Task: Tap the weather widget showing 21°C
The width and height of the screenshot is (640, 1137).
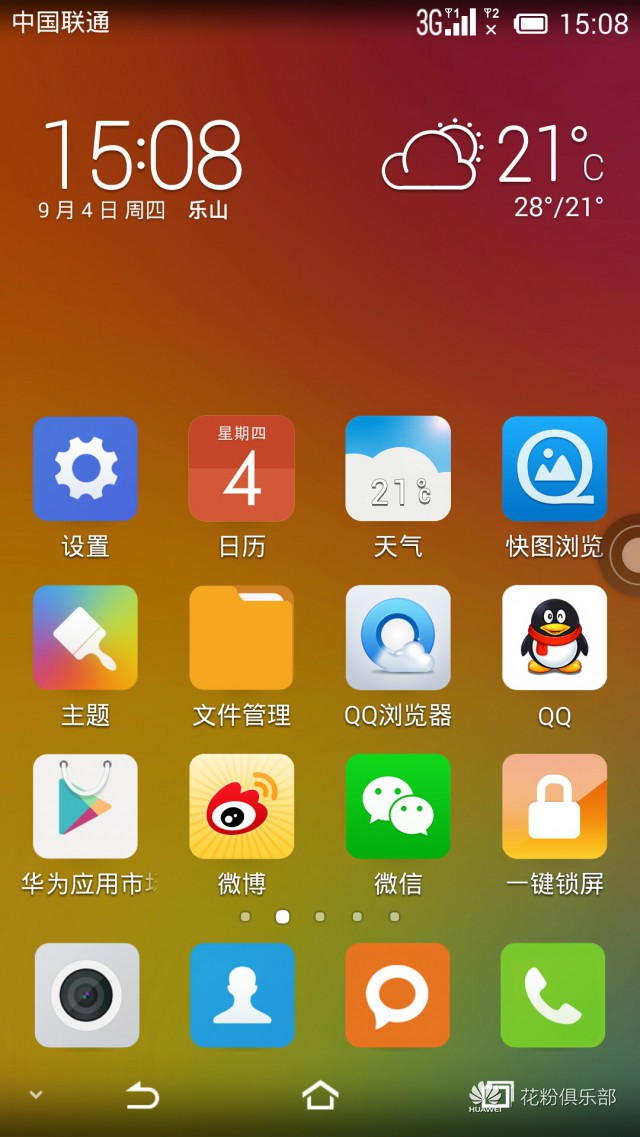Action: (x=493, y=168)
